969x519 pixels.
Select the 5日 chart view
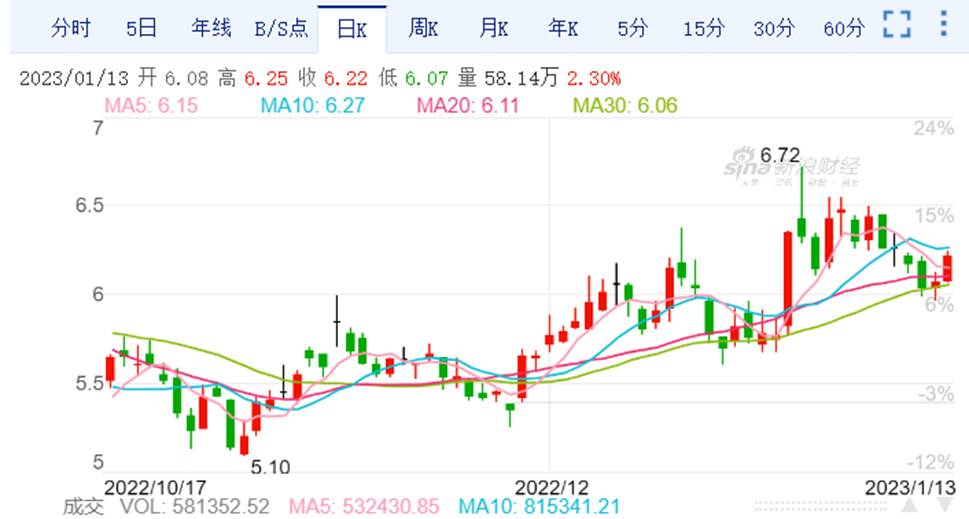(x=141, y=29)
